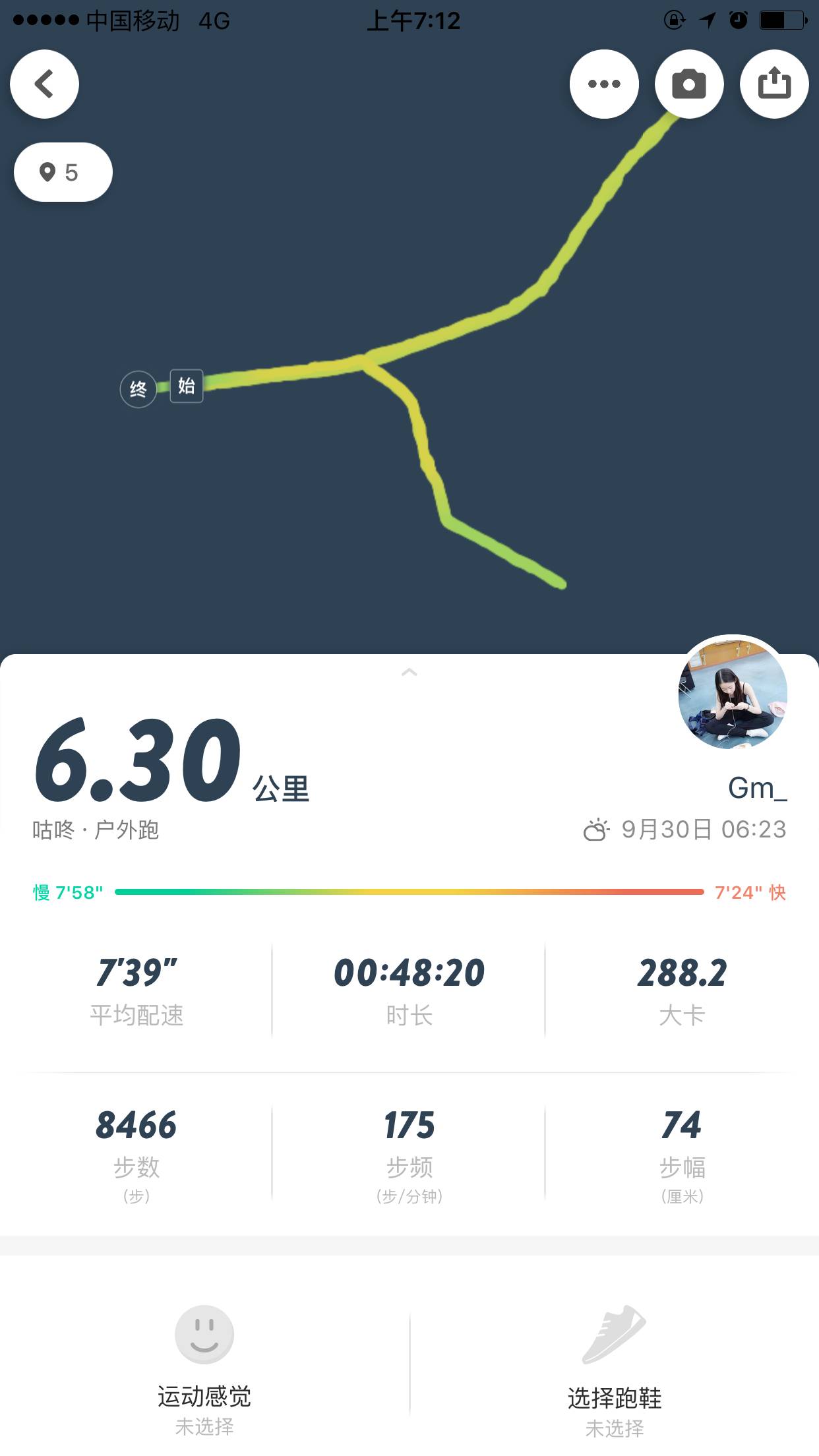Tap the camera icon button
Viewport: 819px width, 1456px height.
coord(689,84)
